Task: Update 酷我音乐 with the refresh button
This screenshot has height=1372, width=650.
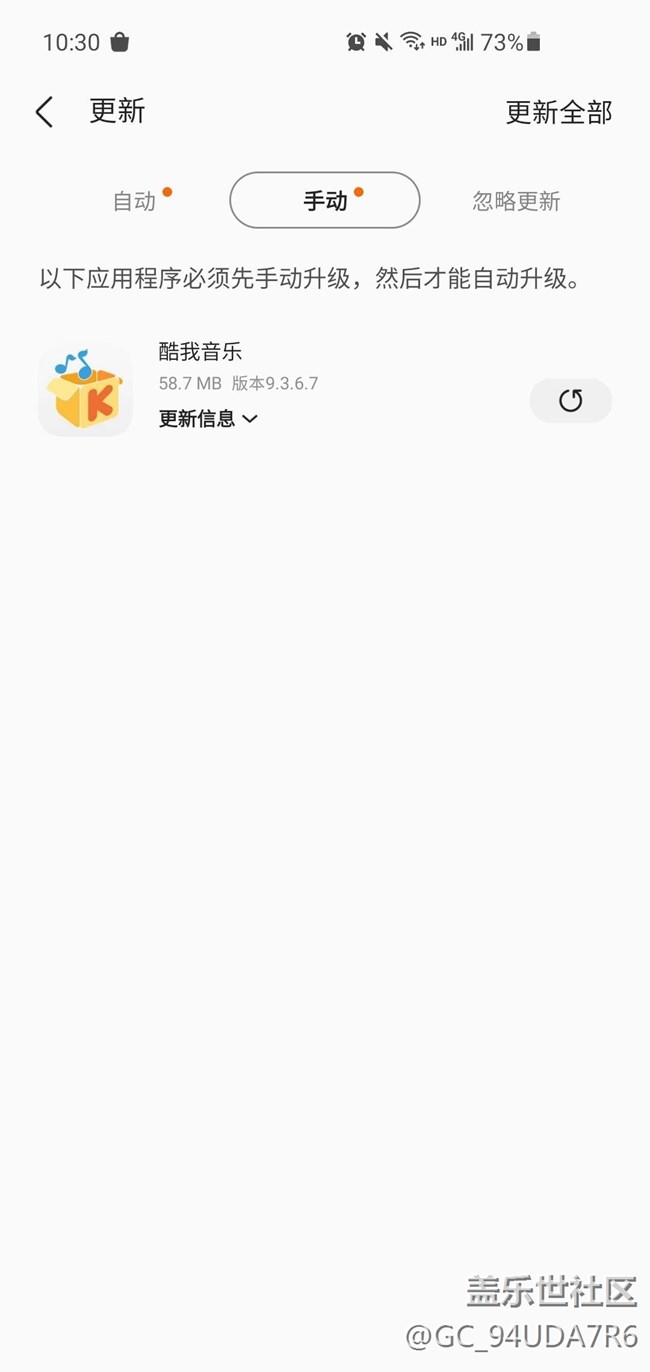Action: (x=570, y=401)
